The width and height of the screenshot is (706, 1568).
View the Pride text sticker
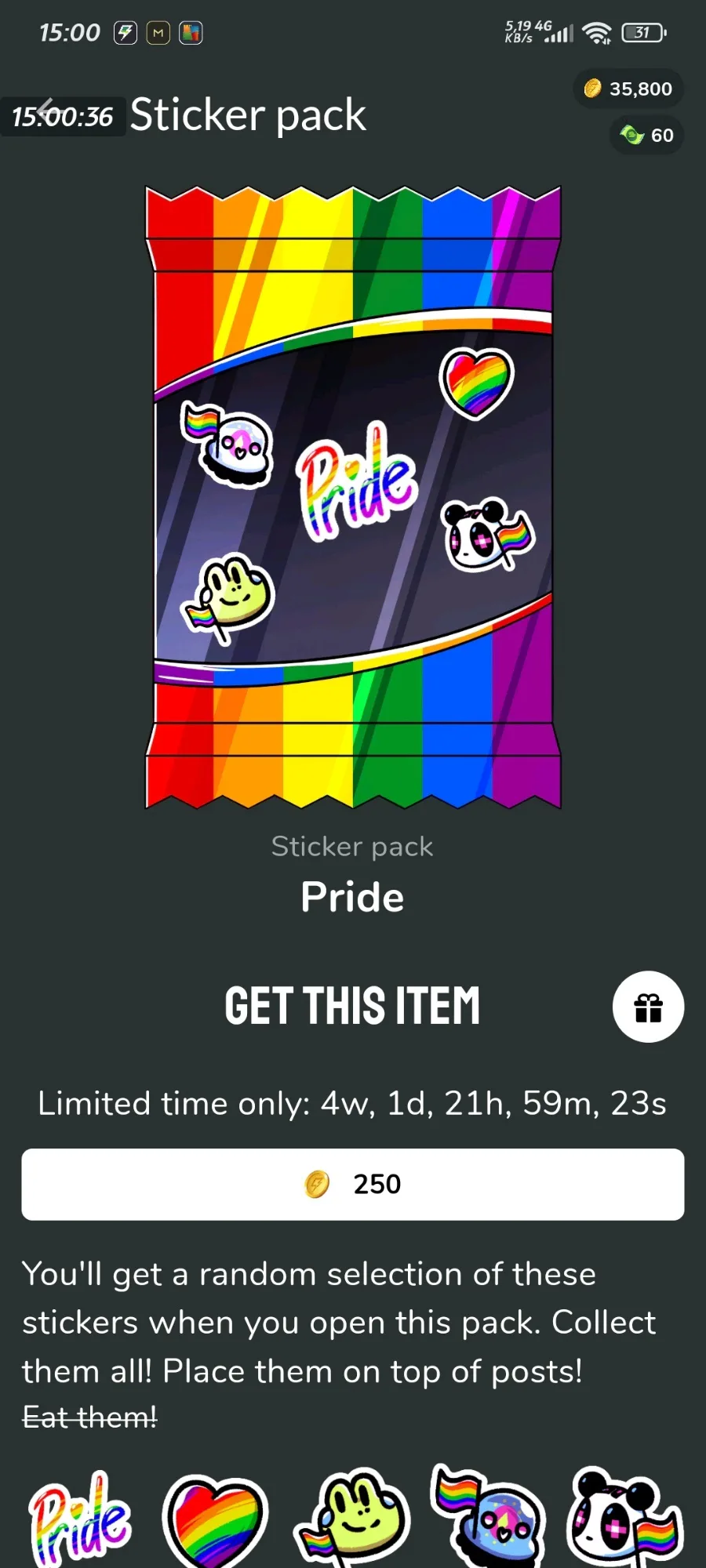[80, 1518]
